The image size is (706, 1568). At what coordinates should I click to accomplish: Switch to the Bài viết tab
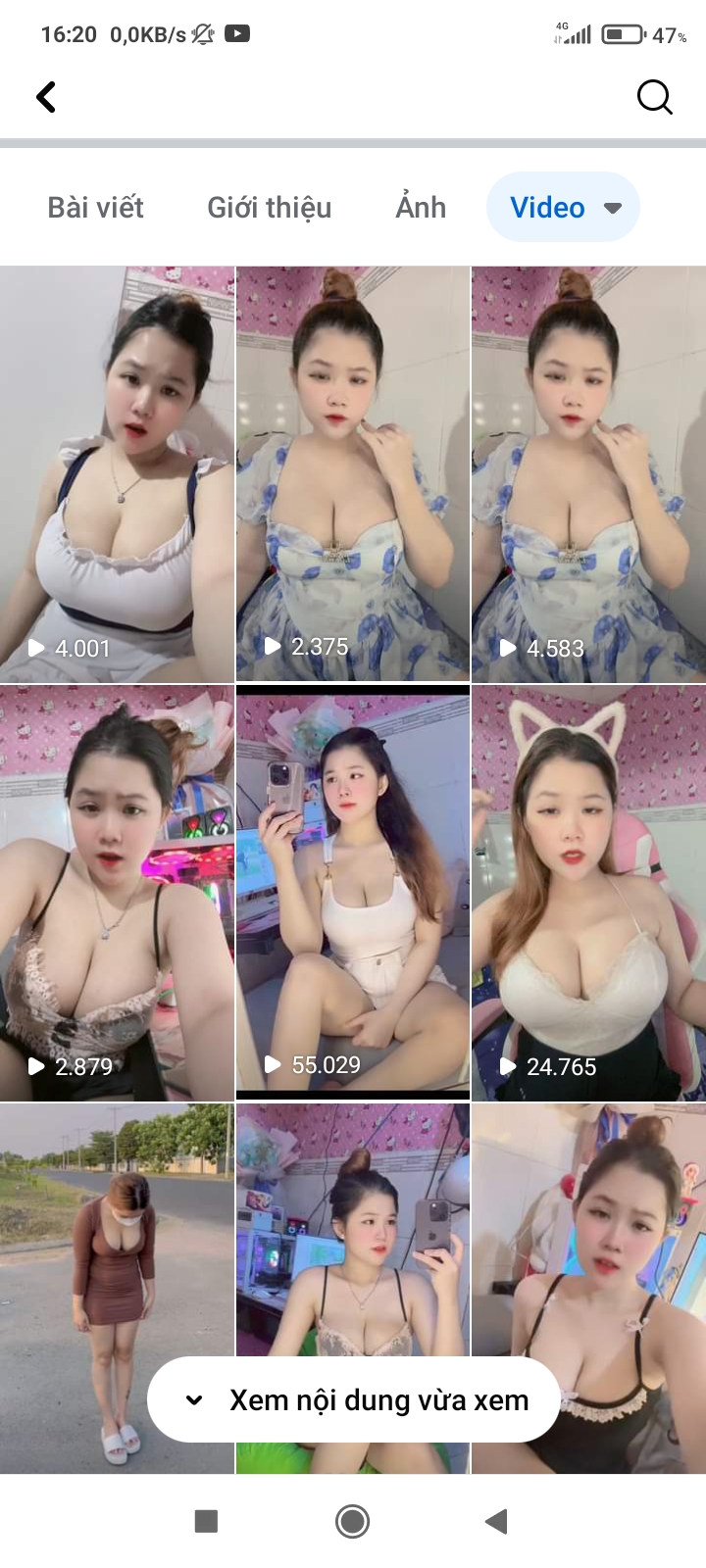(x=95, y=208)
